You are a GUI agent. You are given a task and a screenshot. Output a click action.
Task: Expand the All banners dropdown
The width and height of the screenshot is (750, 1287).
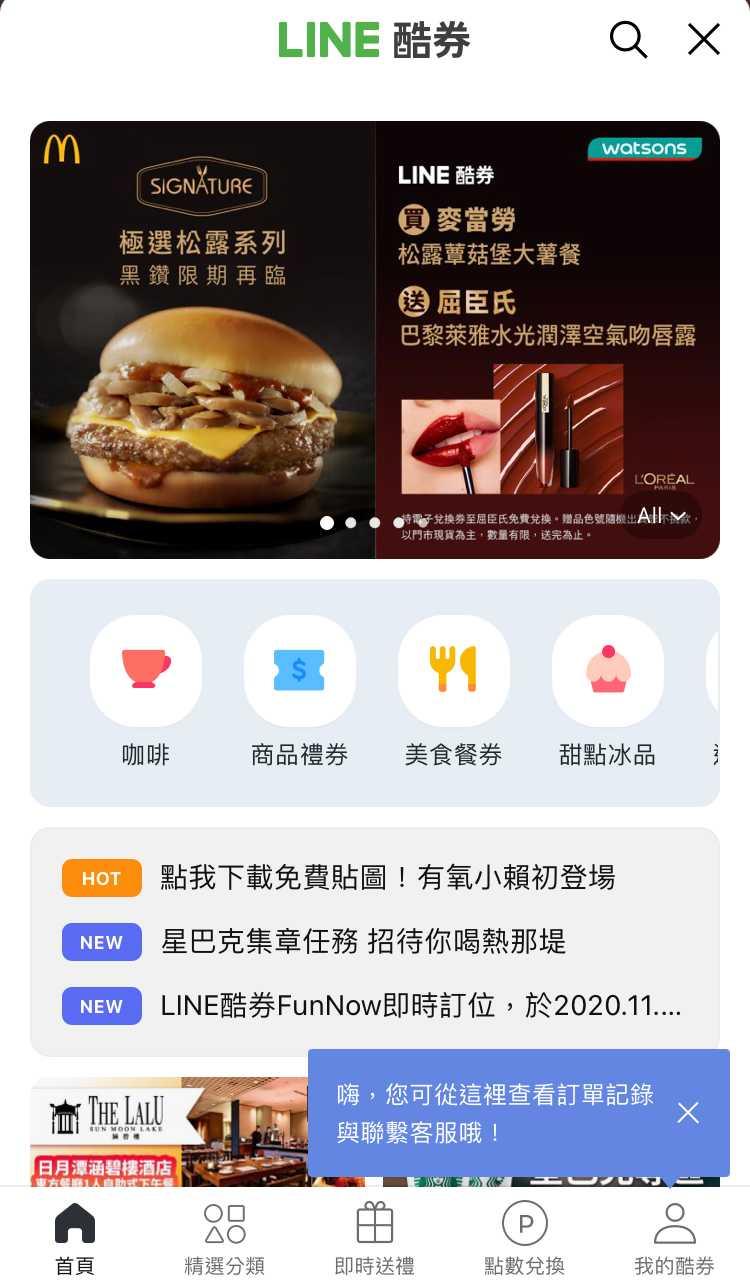tap(661, 516)
